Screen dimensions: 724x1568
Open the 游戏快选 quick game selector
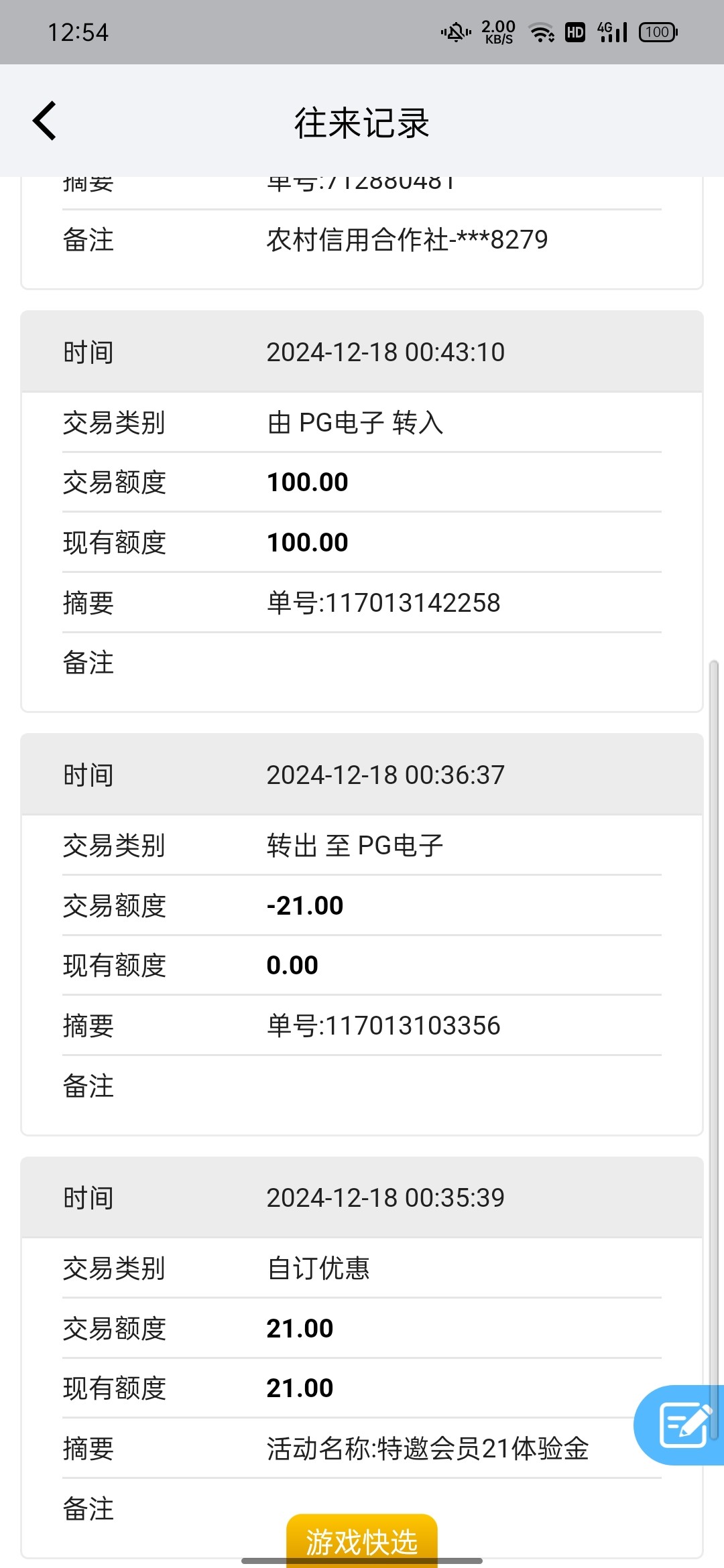point(362,1541)
